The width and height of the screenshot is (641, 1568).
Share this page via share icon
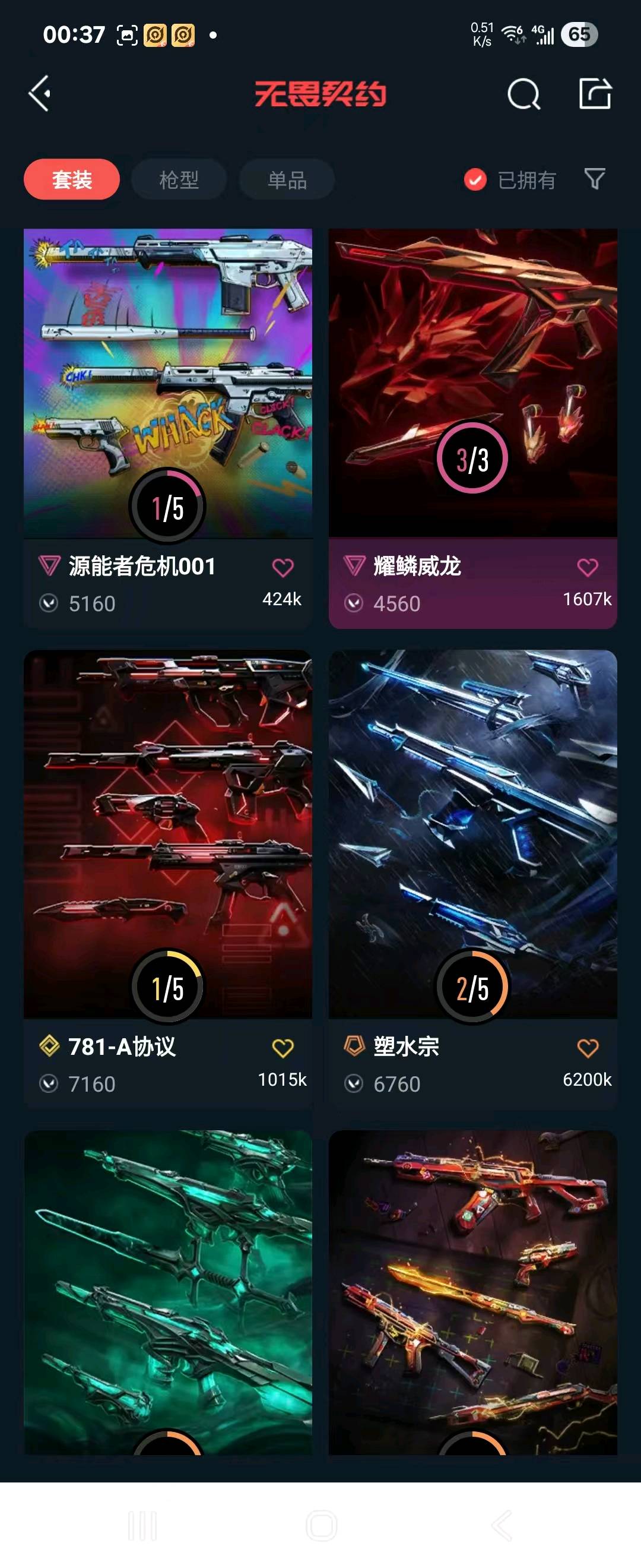click(594, 94)
